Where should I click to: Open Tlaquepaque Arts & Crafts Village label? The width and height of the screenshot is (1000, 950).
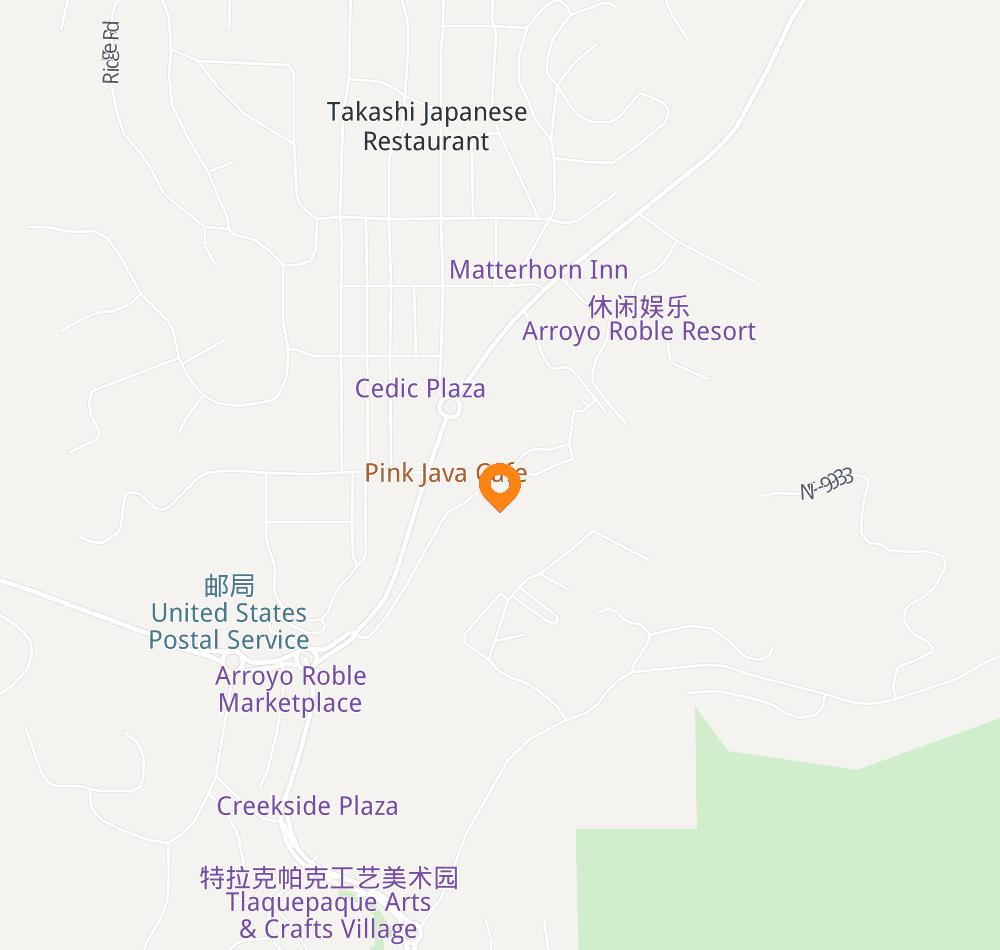point(328,915)
